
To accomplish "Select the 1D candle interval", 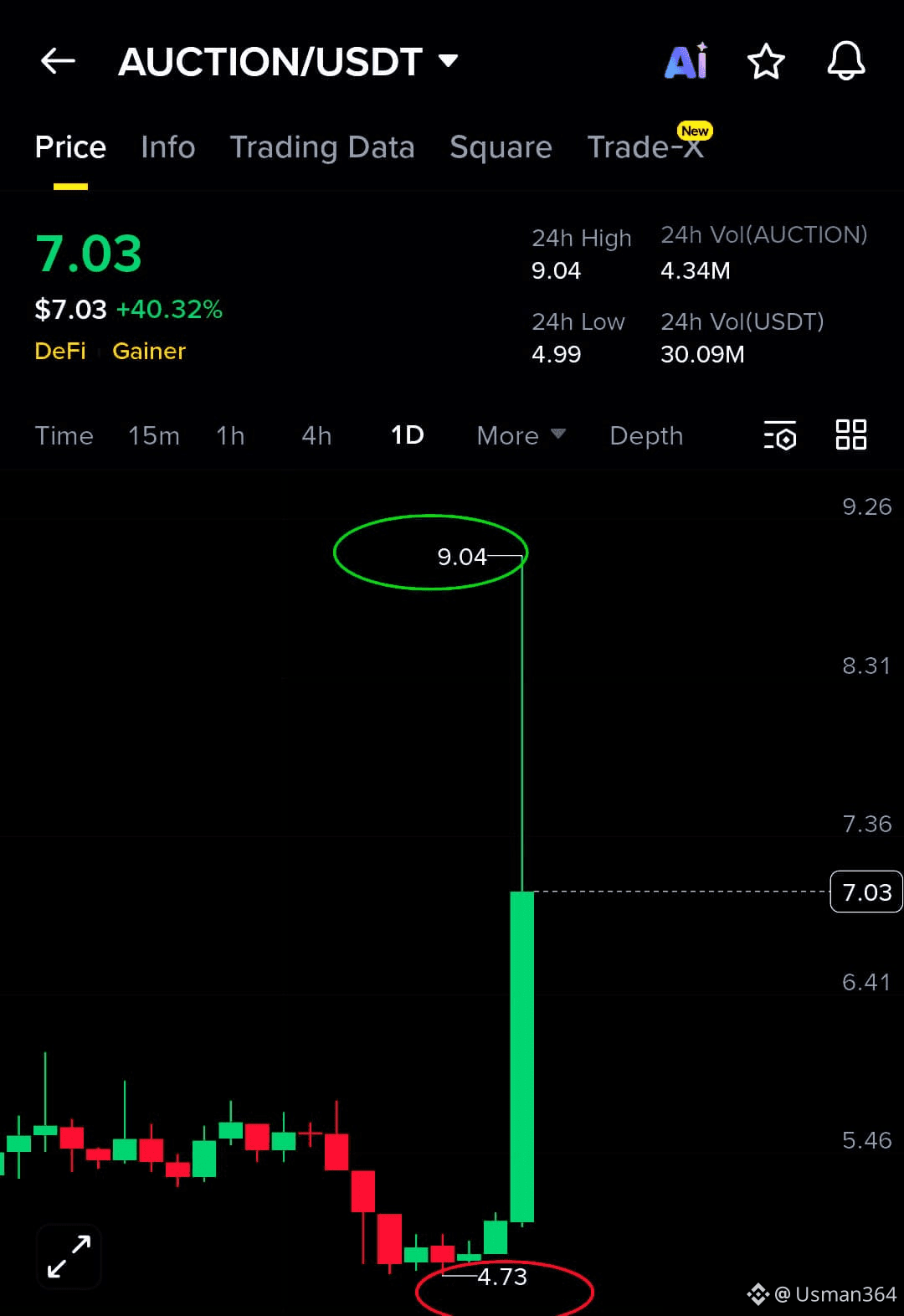I will coord(407,435).
